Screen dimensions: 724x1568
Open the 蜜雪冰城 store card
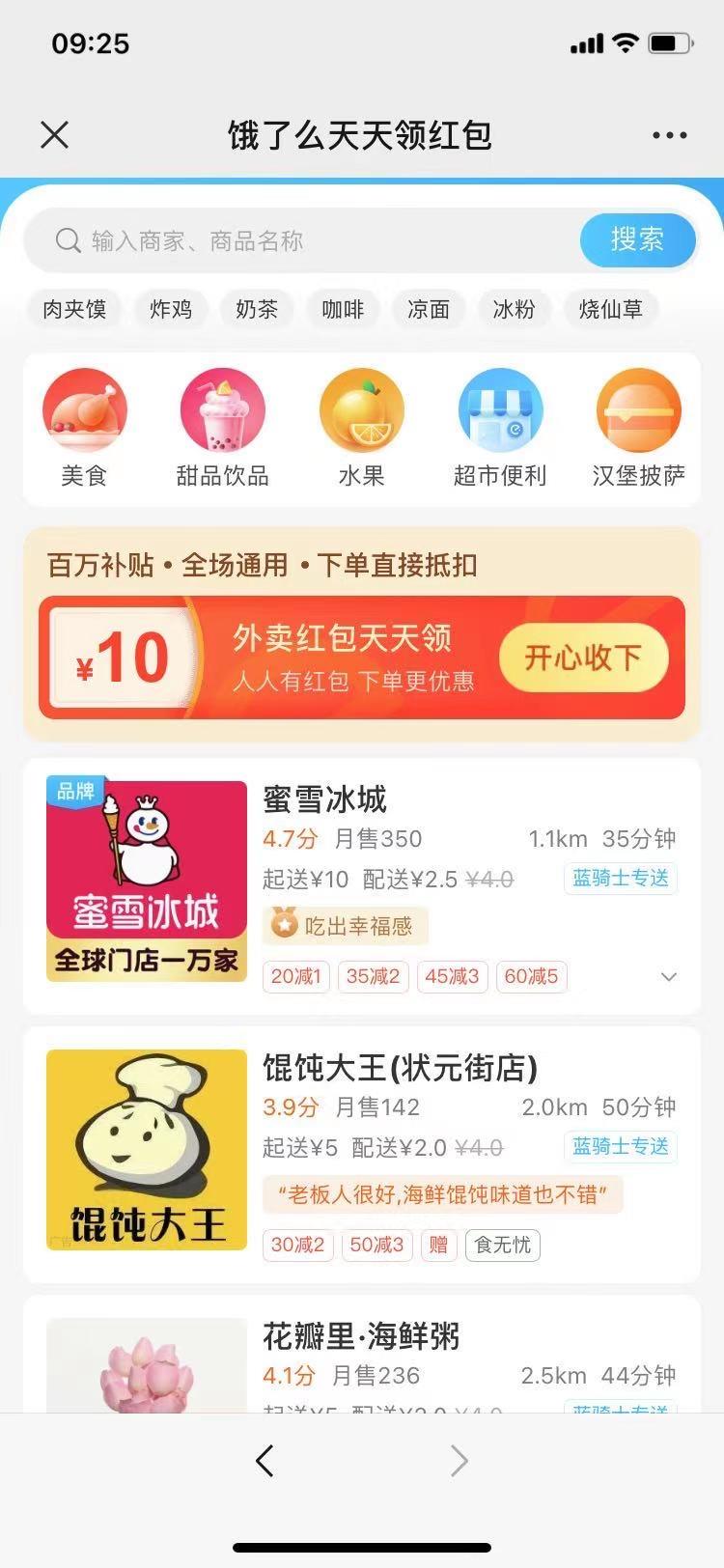point(362,885)
